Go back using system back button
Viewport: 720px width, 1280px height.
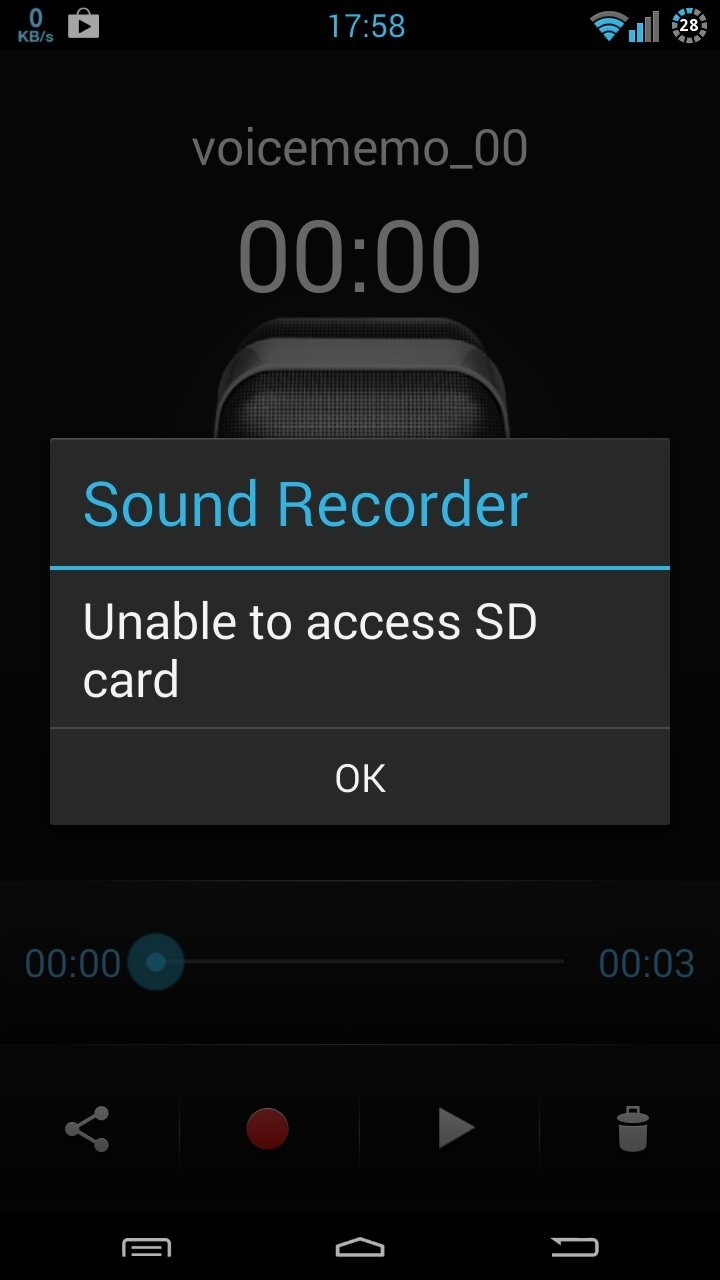tap(575, 1246)
